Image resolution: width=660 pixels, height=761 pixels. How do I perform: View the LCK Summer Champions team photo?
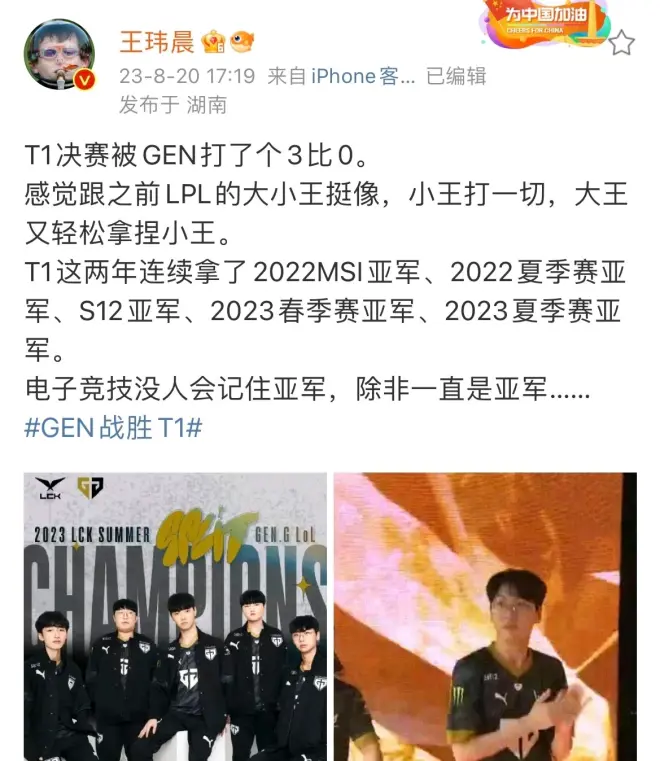pos(176,616)
